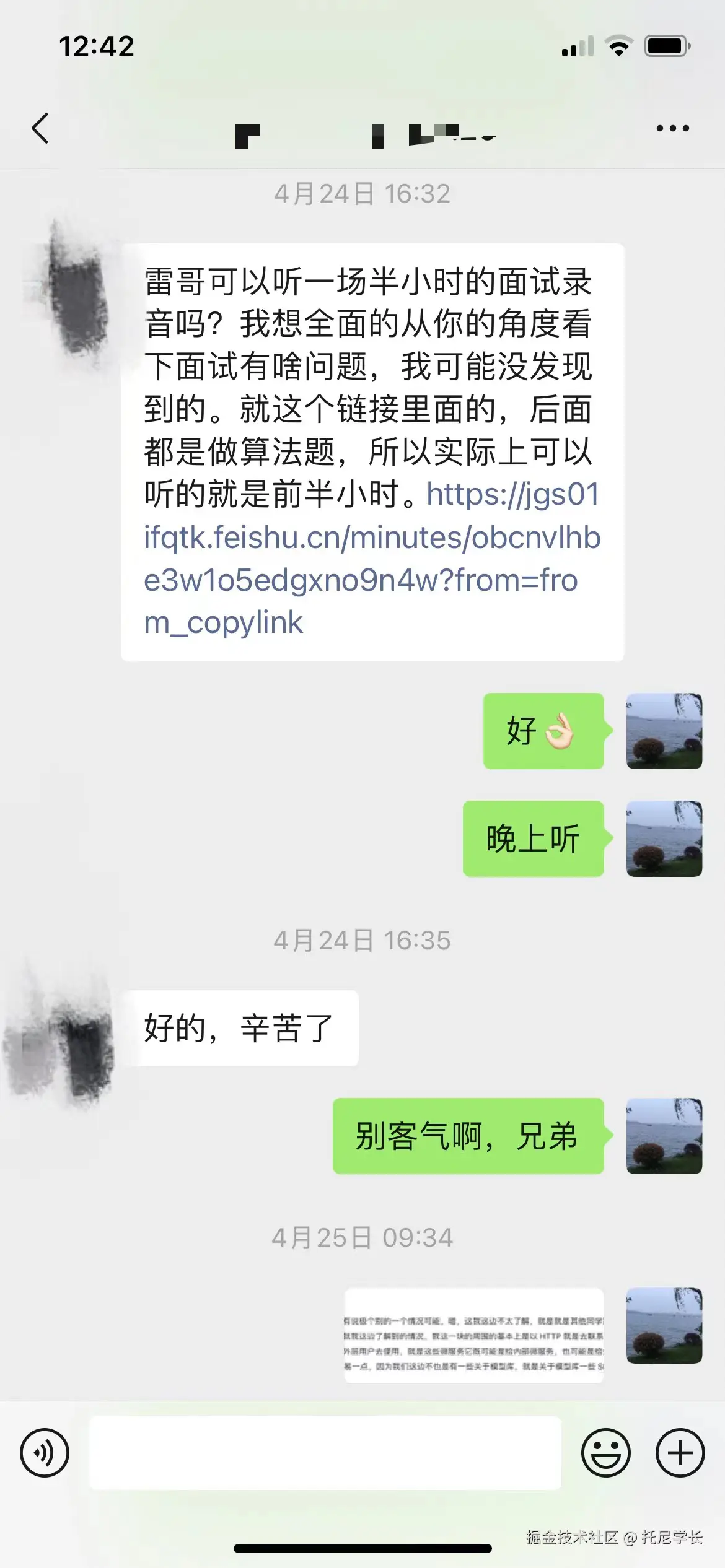Tap the back arrow to leave the chat

tap(41, 129)
